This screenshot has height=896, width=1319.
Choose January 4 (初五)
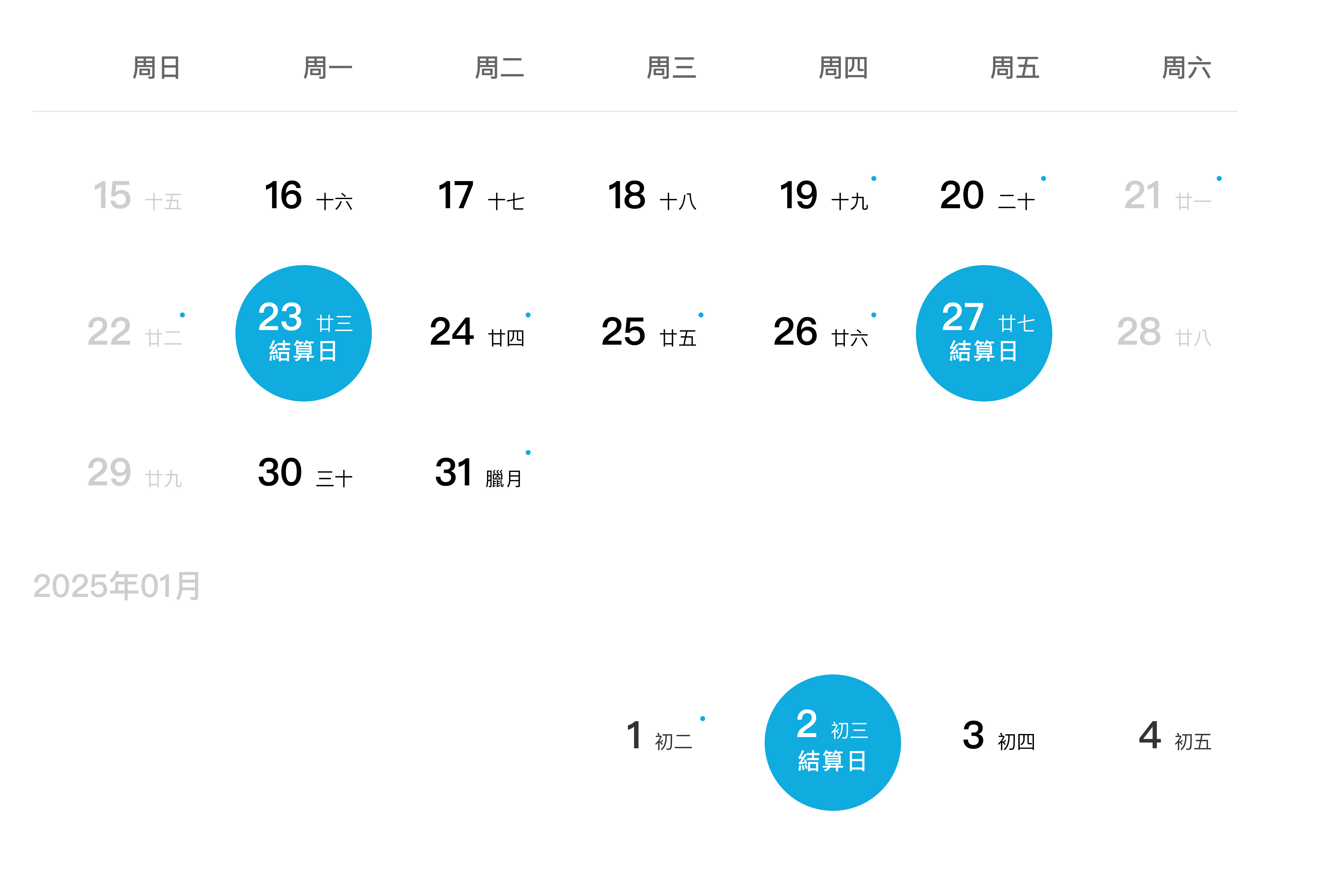pyautogui.click(x=1174, y=736)
